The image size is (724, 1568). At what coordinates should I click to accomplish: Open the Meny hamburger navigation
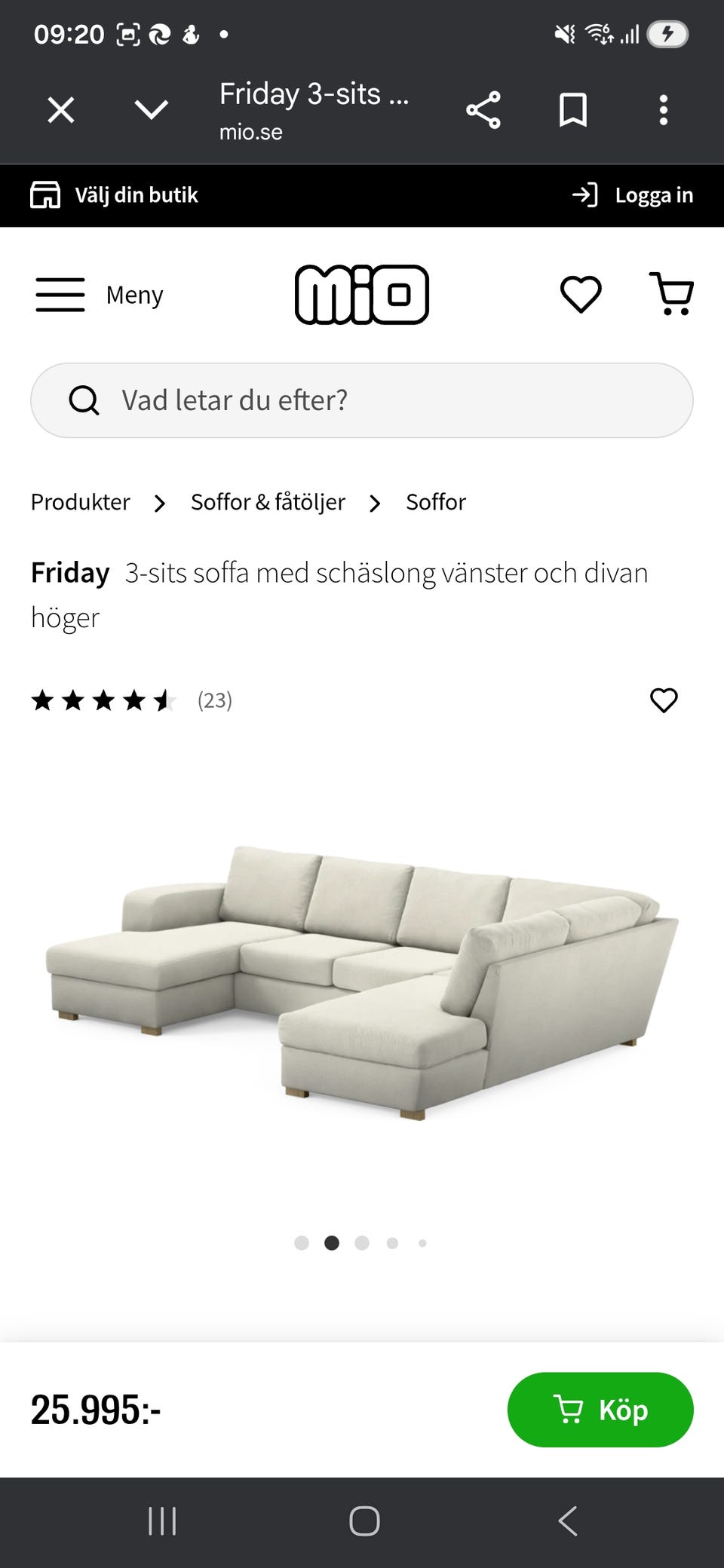point(60,295)
